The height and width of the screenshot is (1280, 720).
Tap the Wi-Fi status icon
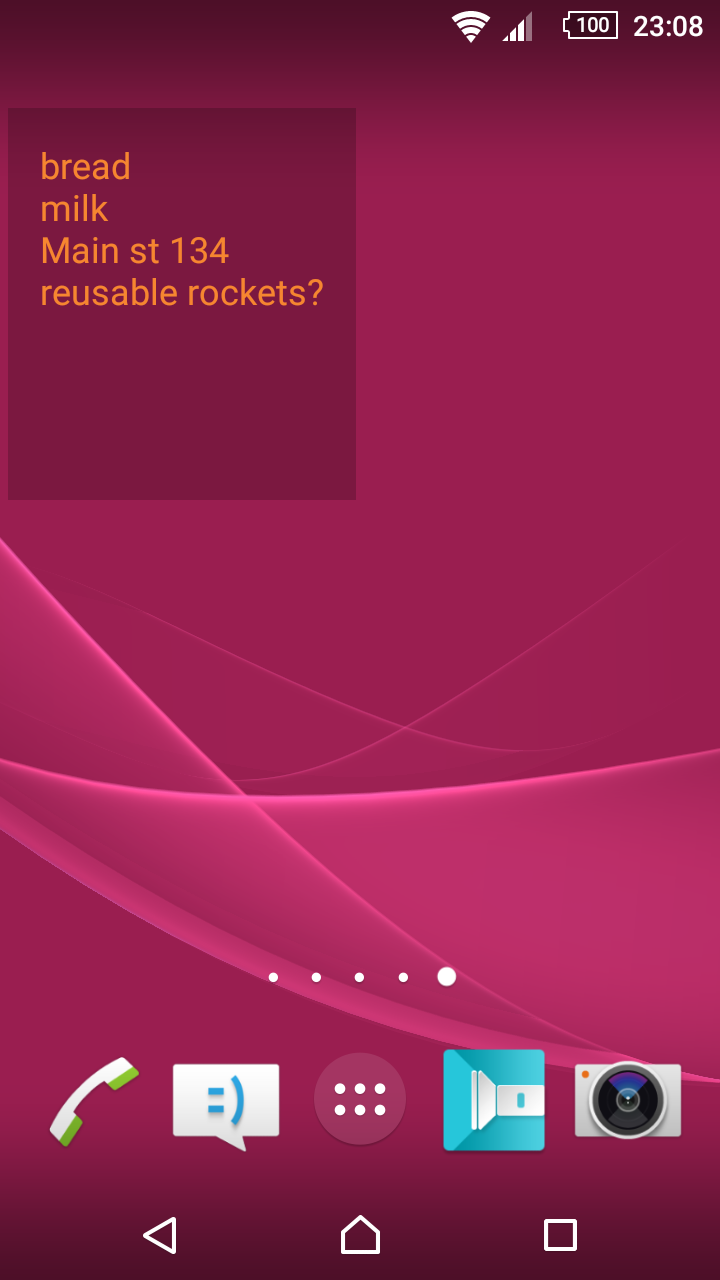click(x=469, y=26)
